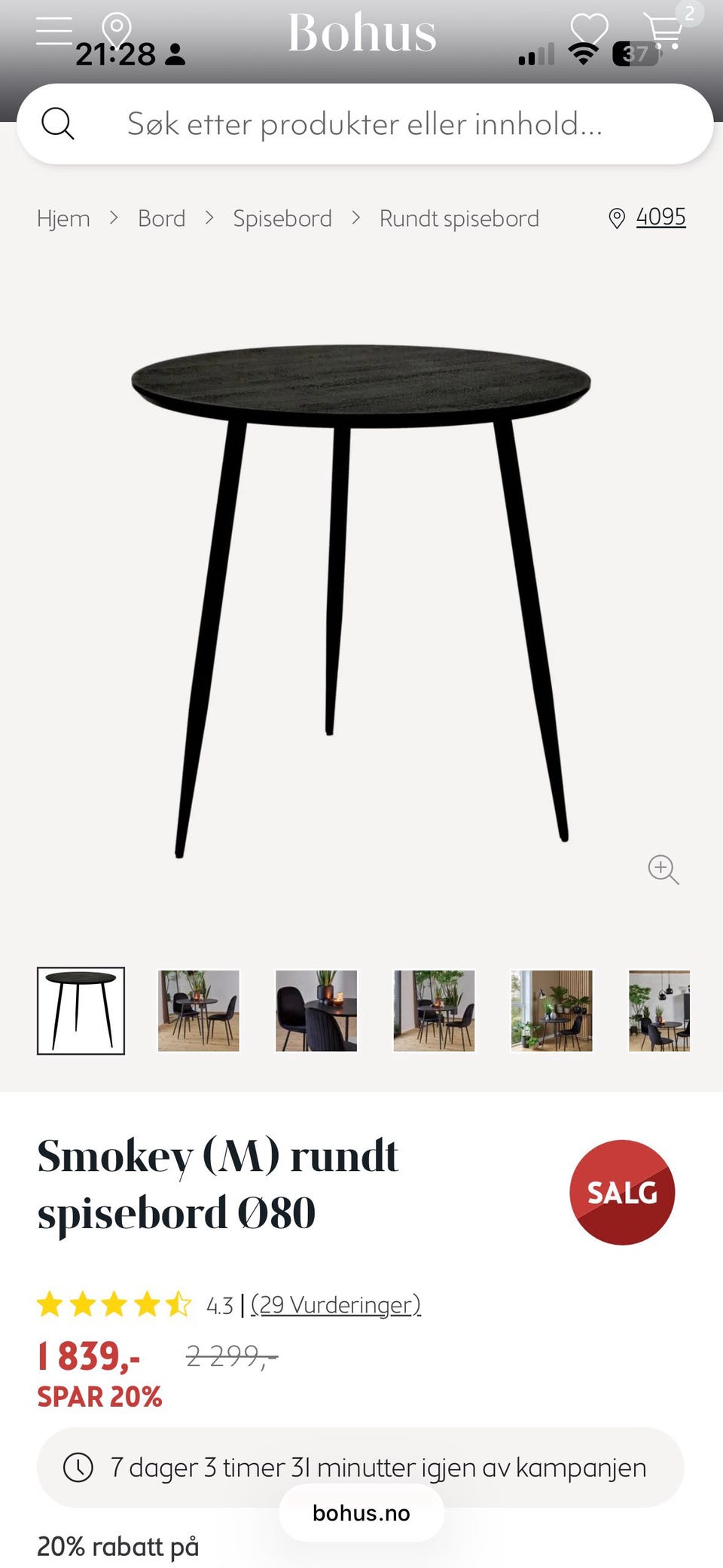Show the third thumbnail with black chair closeup
The image size is (723, 1568).
[x=316, y=1010]
